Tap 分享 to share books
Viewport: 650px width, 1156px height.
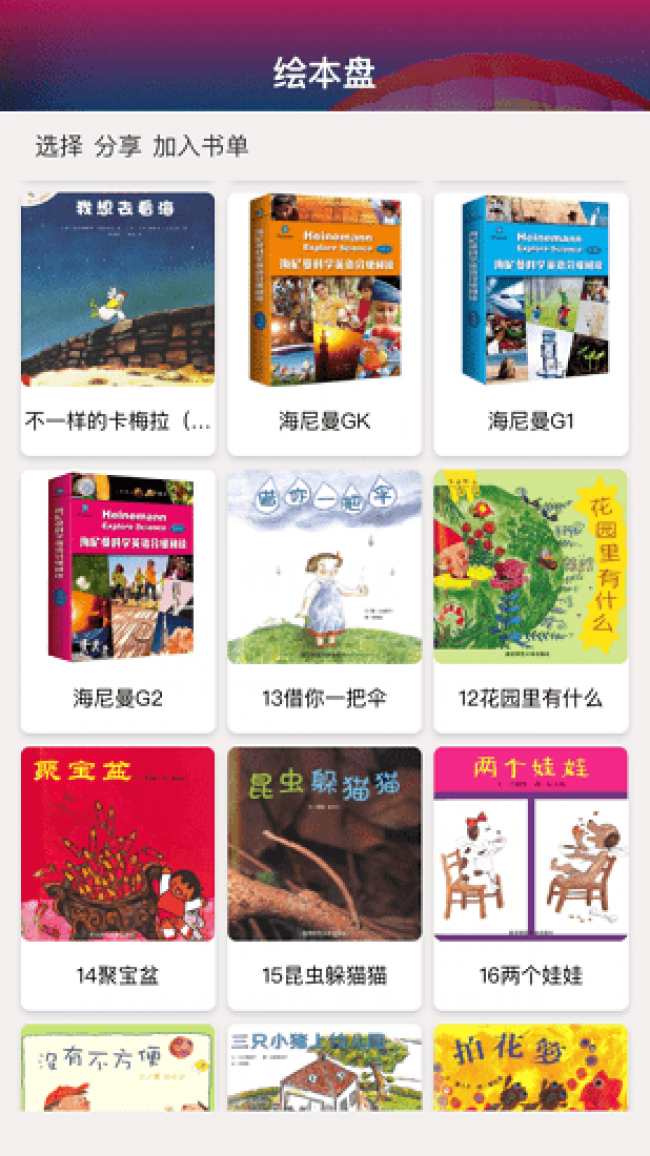(x=118, y=146)
